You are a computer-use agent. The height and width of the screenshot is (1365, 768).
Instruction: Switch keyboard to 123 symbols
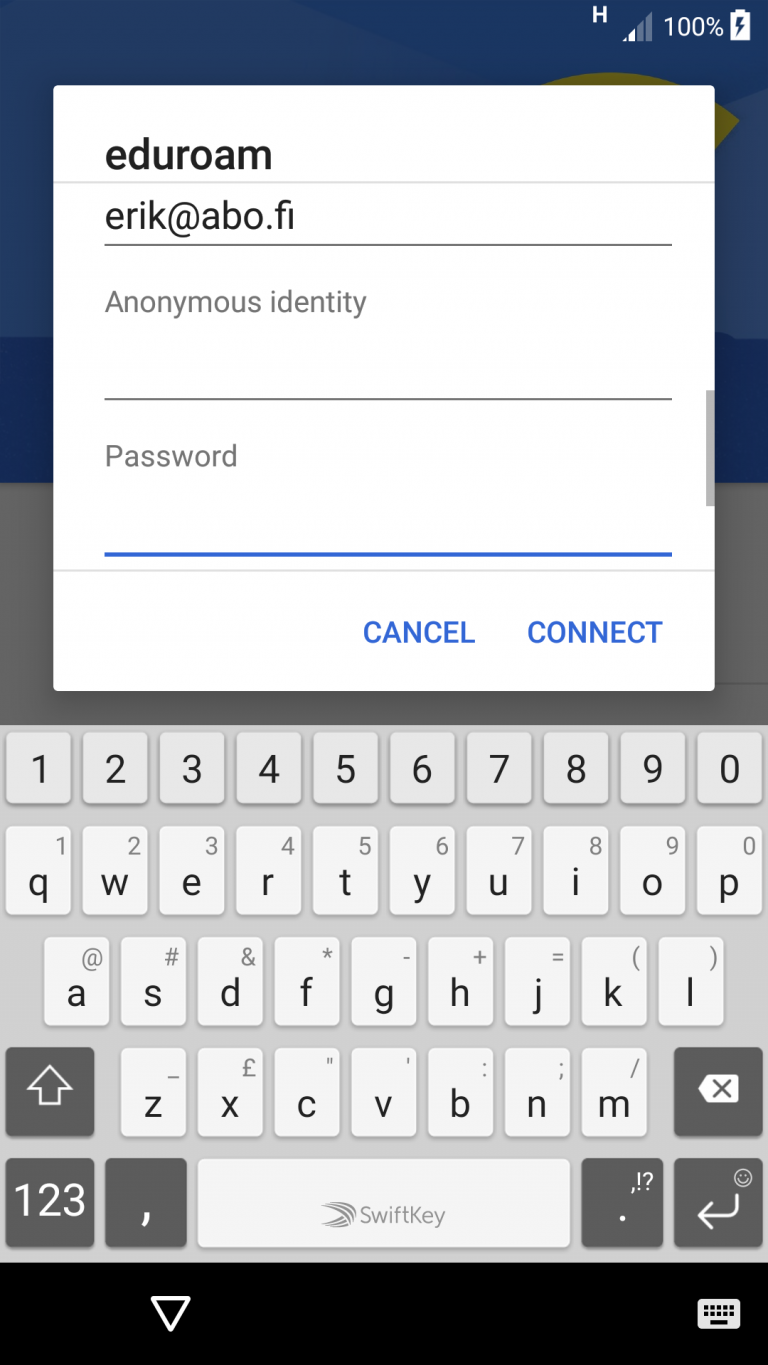point(50,1203)
